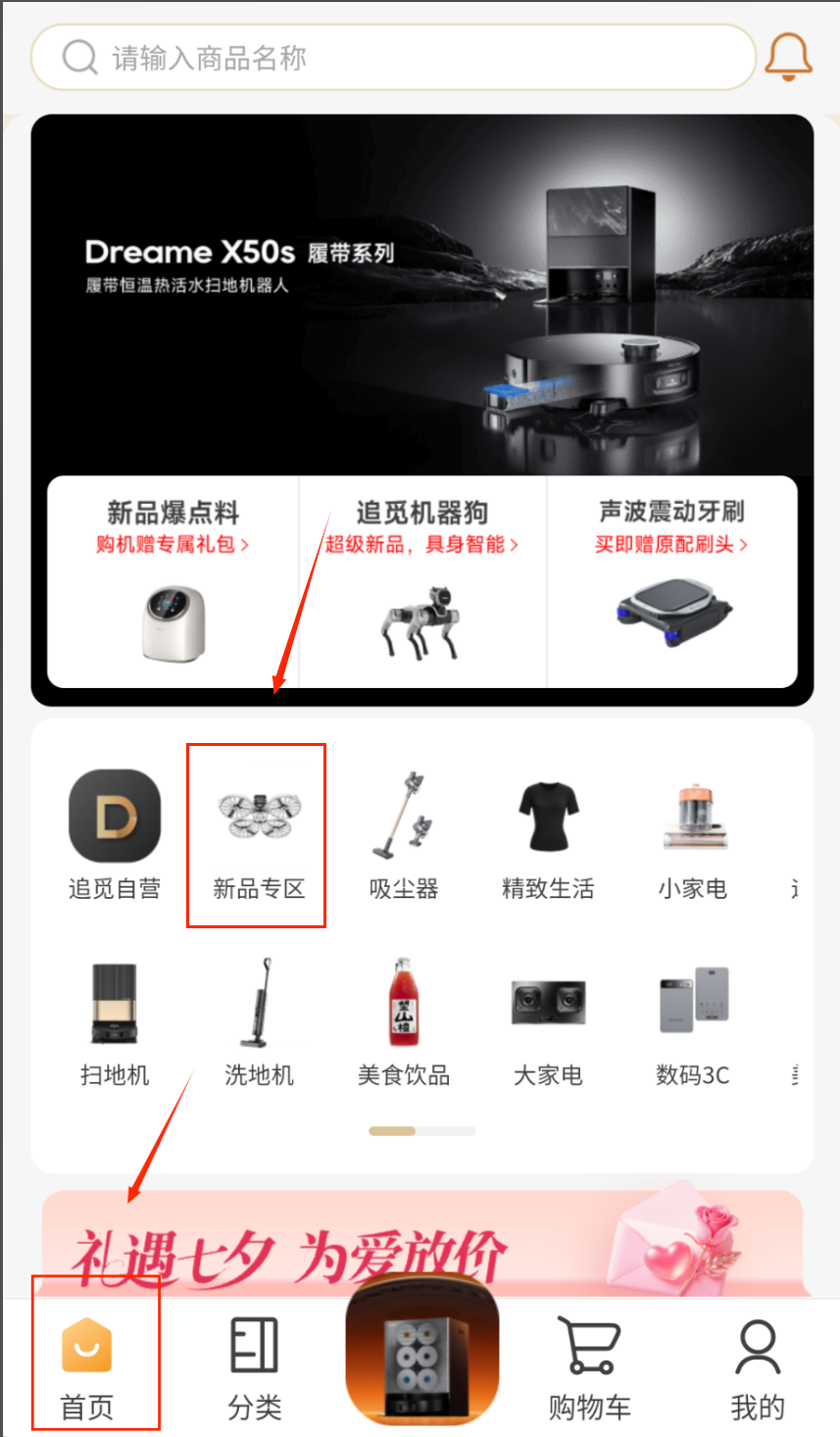
Task: Open the 追觅机器狗 promo card
Action: click(421, 581)
